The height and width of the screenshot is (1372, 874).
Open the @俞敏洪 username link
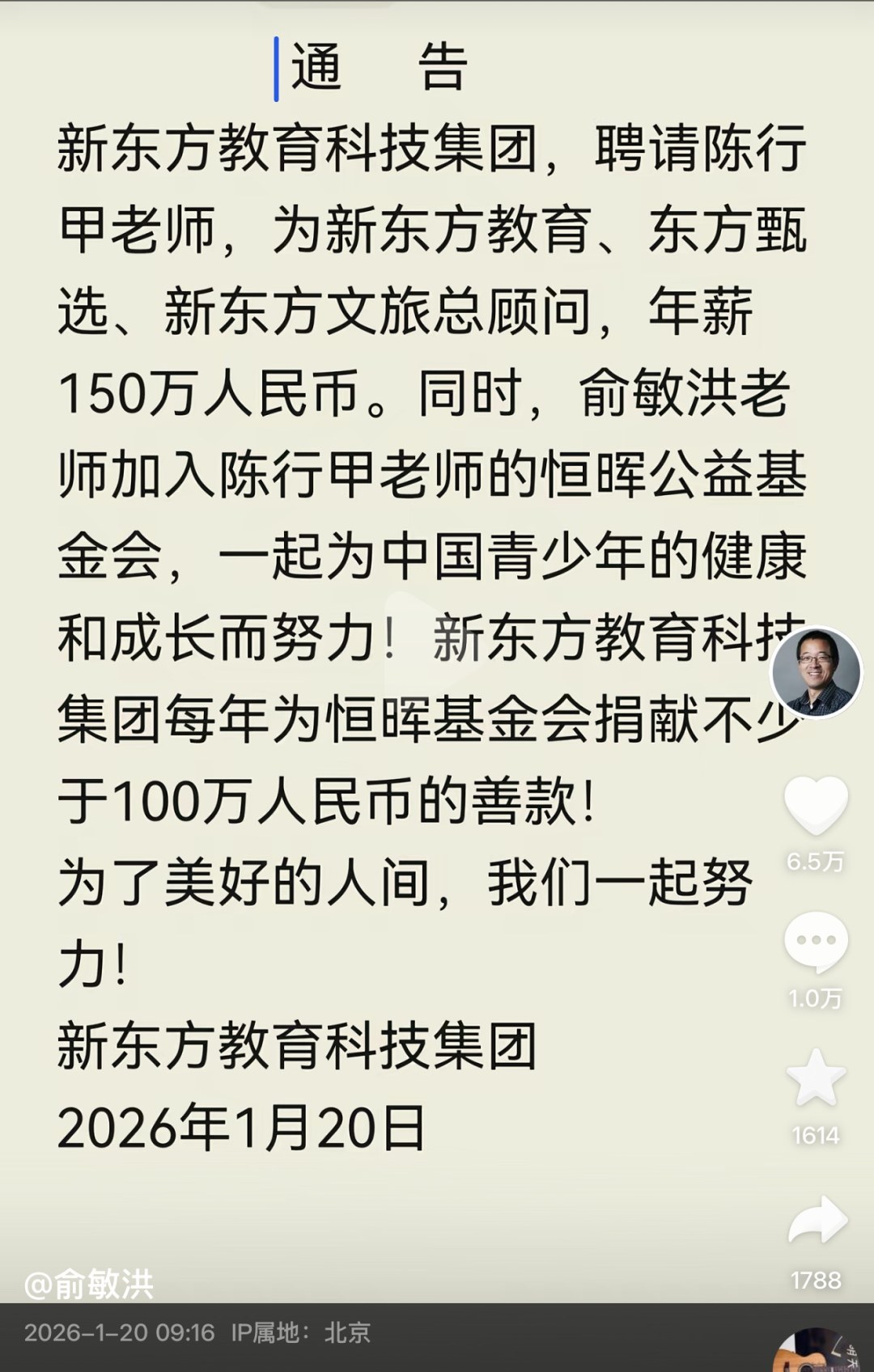coord(89,1284)
